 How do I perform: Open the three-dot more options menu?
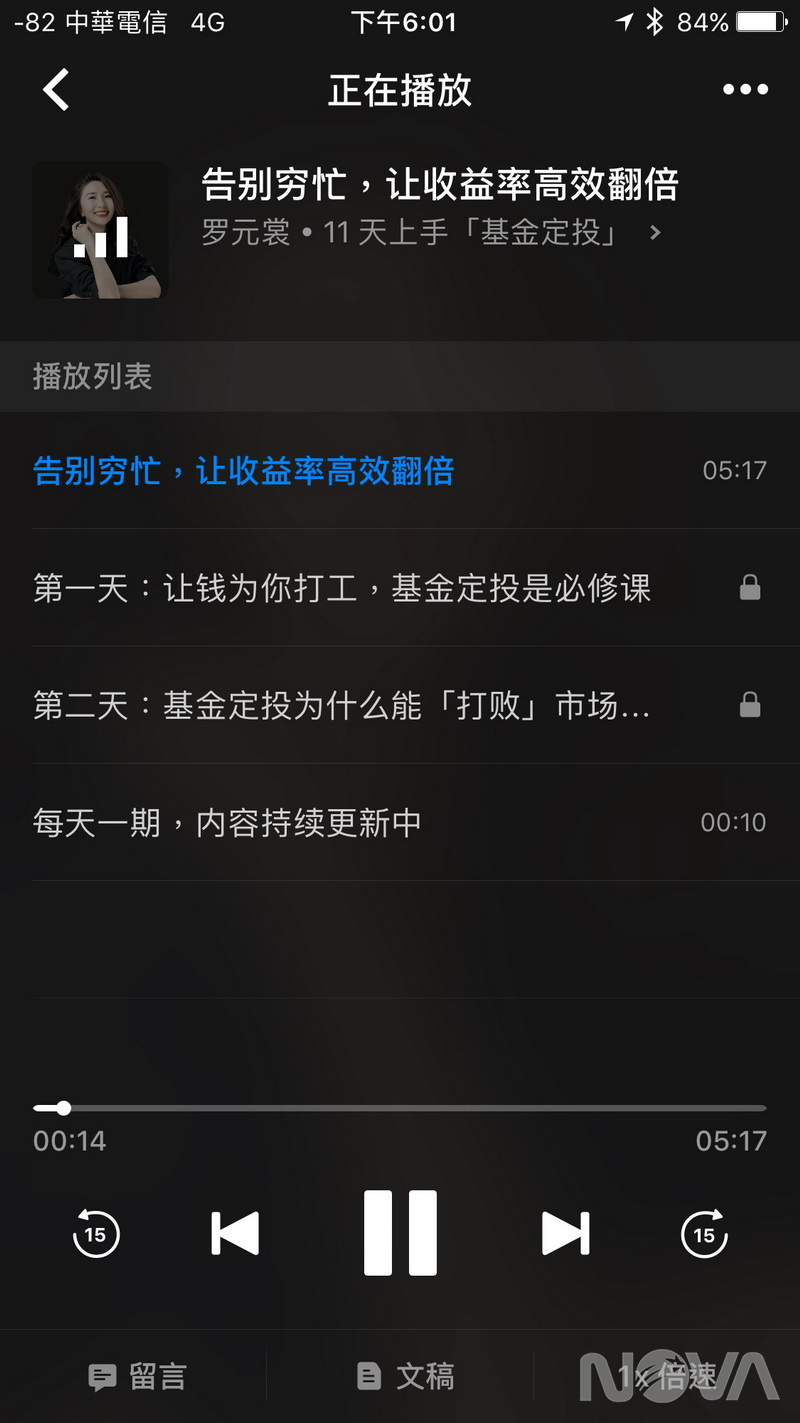click(x=744, y=89)
